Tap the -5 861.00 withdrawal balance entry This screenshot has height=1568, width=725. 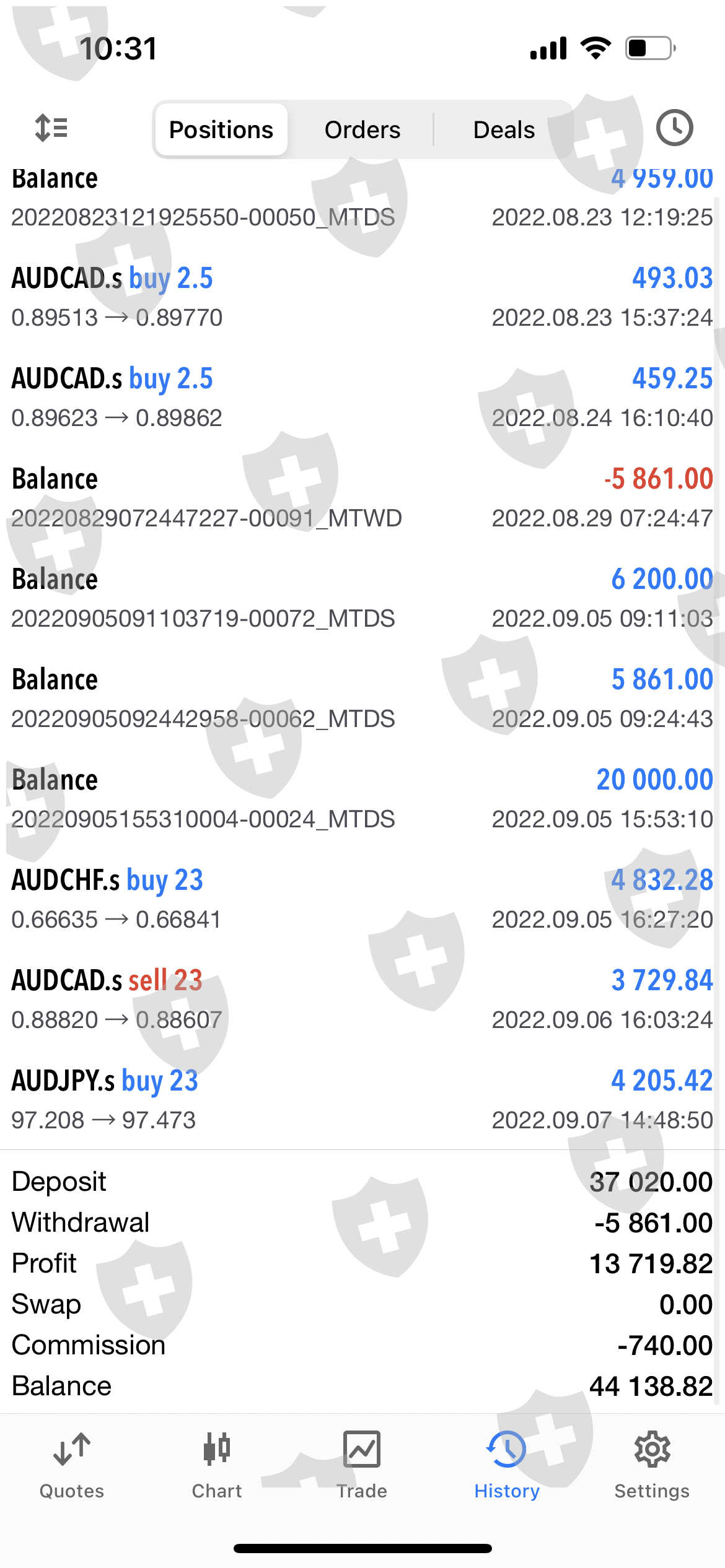[362, 498]
